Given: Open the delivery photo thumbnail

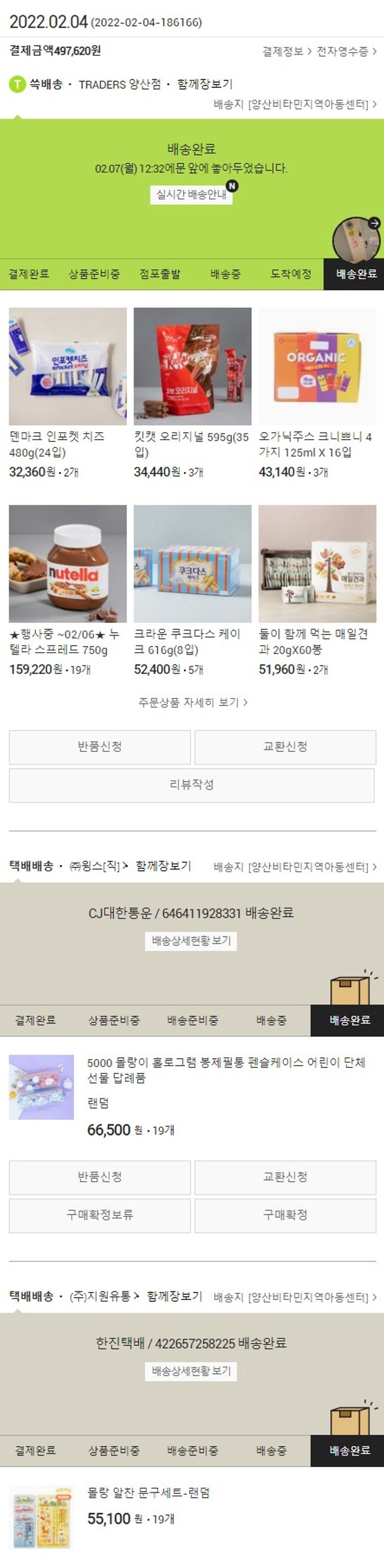Looking at the screenshot, I should click(356, 240).
